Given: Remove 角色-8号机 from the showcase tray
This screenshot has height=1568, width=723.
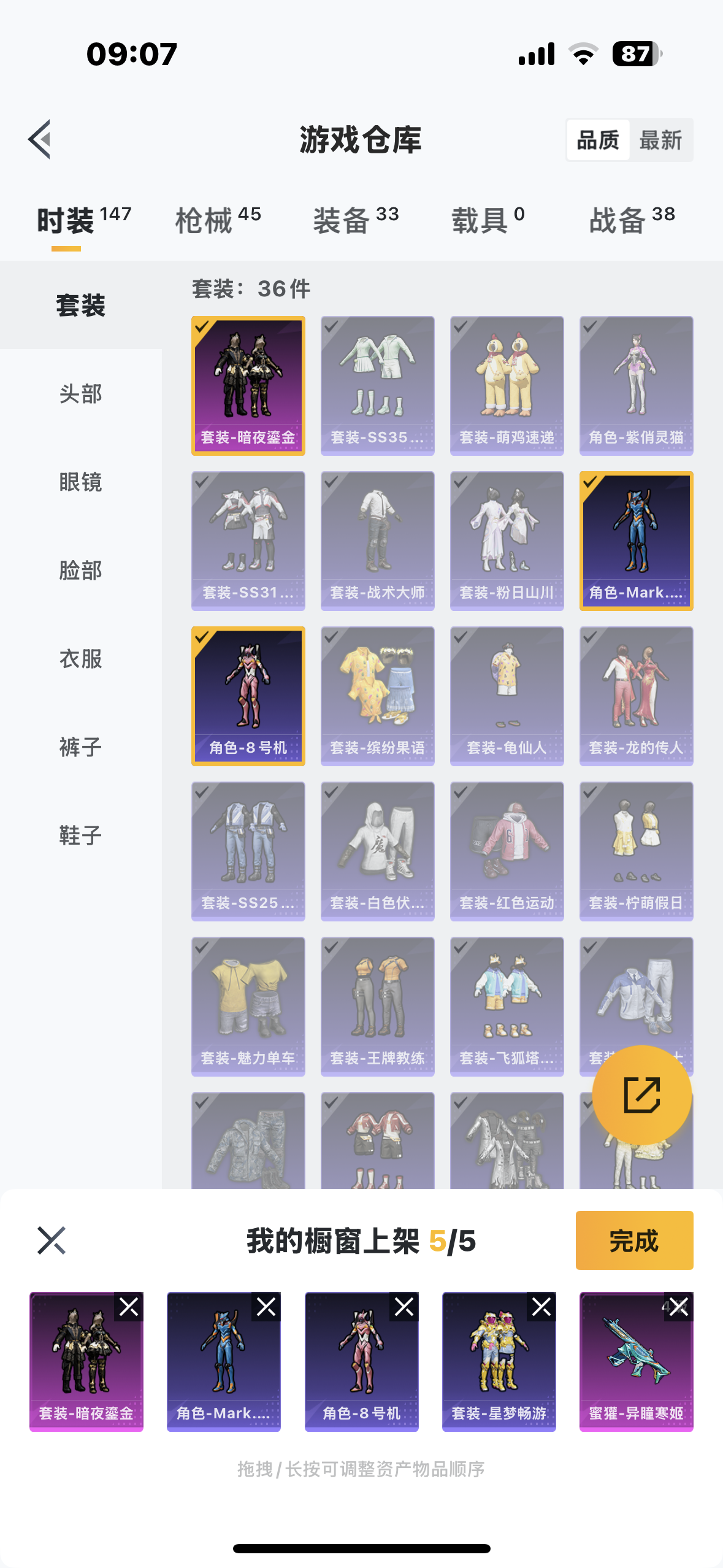Looking at the screenshot, I should (404, 1307).
